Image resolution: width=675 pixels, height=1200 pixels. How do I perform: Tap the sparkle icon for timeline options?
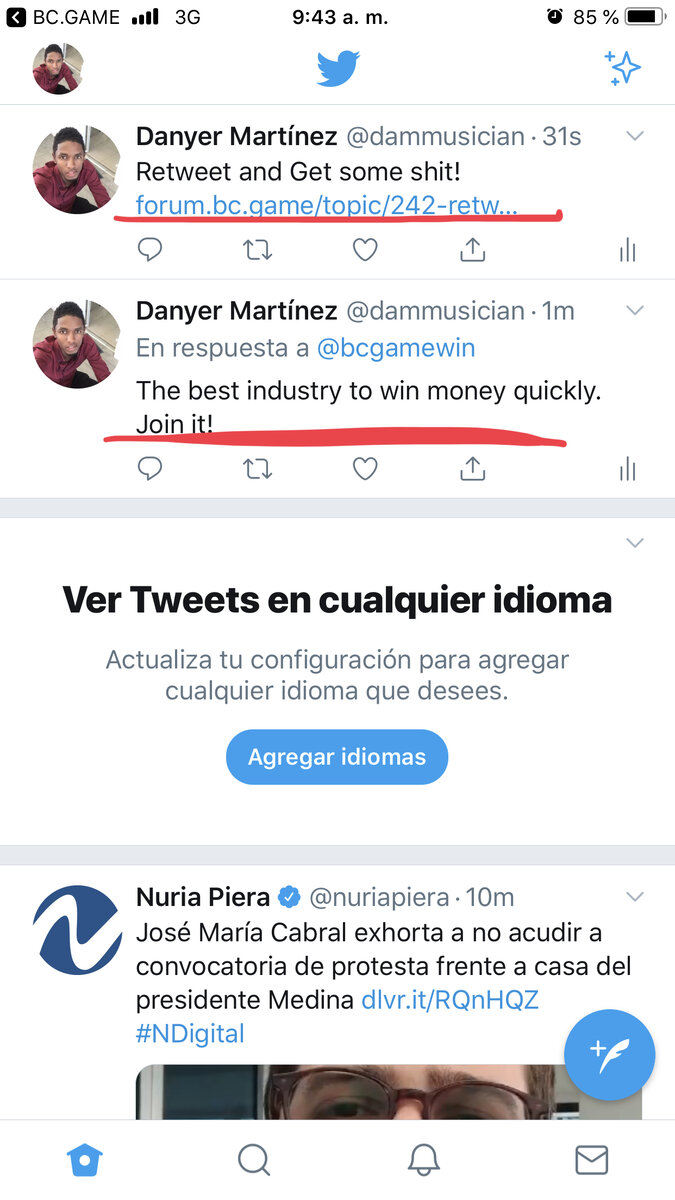tap(622, 68)
